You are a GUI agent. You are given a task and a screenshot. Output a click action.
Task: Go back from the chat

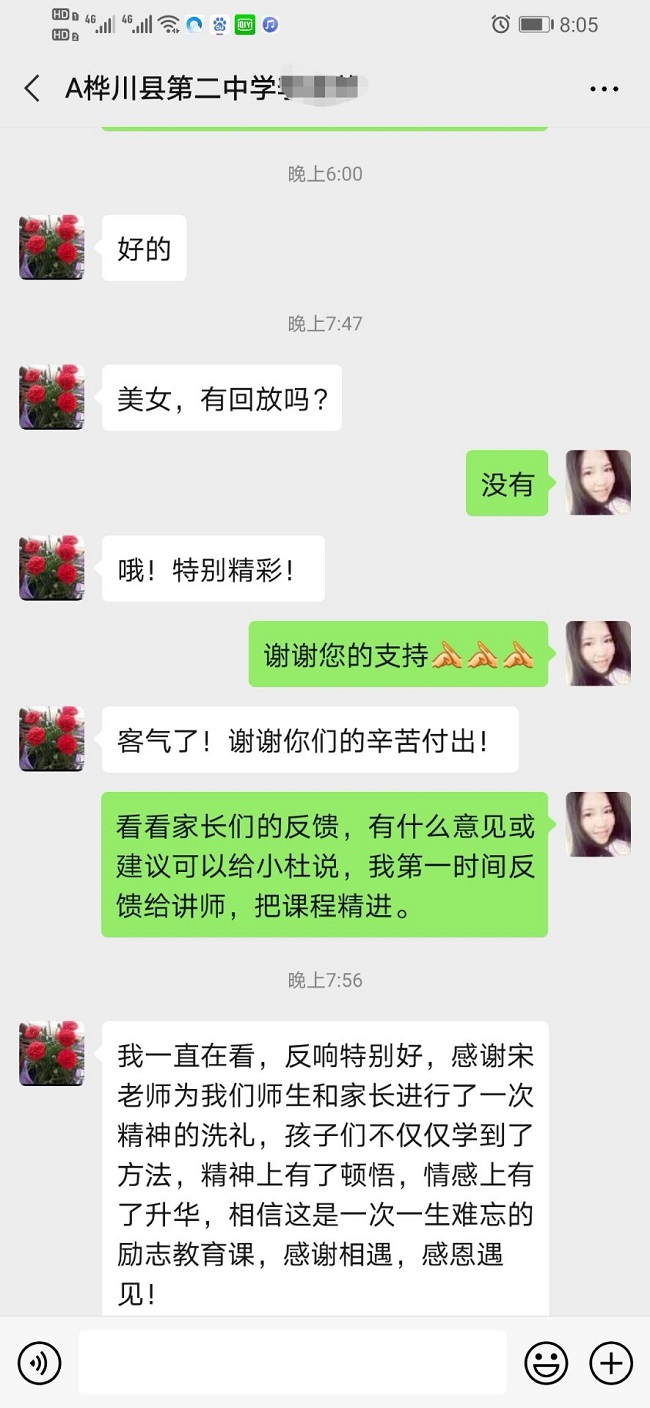32,88
